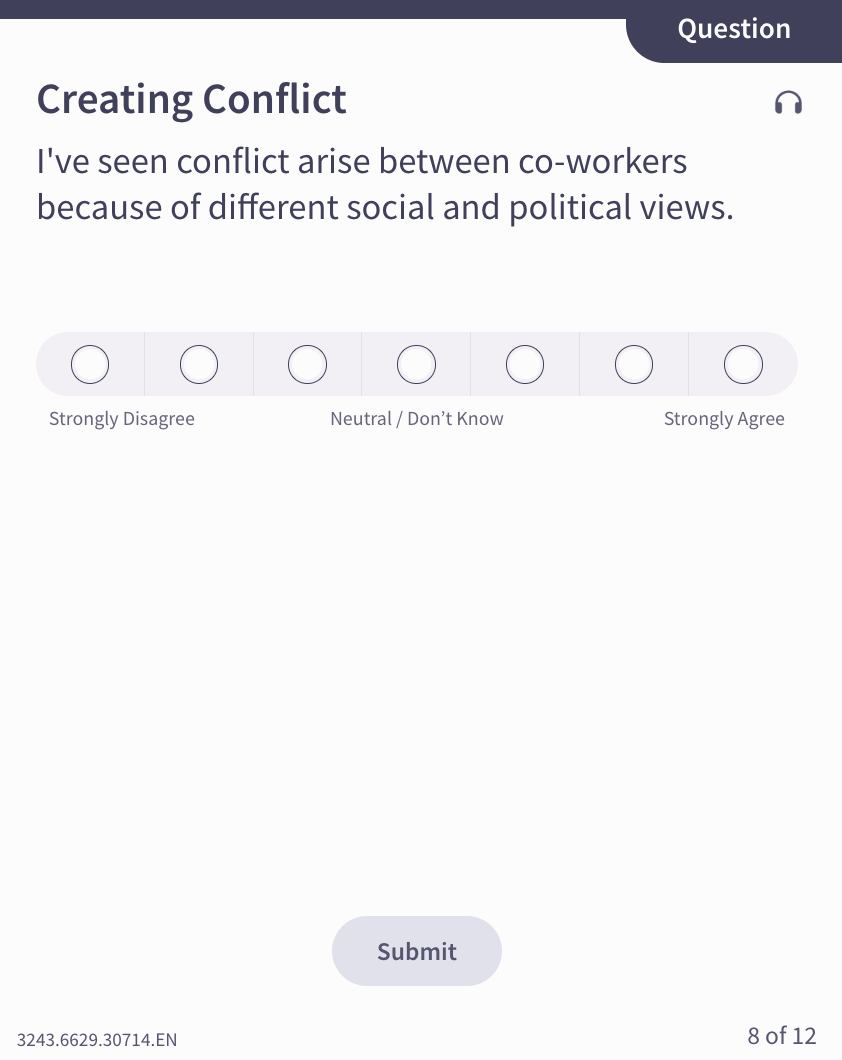
Task: Select the Strongly Agree radio option
Action: pos(743,365)
